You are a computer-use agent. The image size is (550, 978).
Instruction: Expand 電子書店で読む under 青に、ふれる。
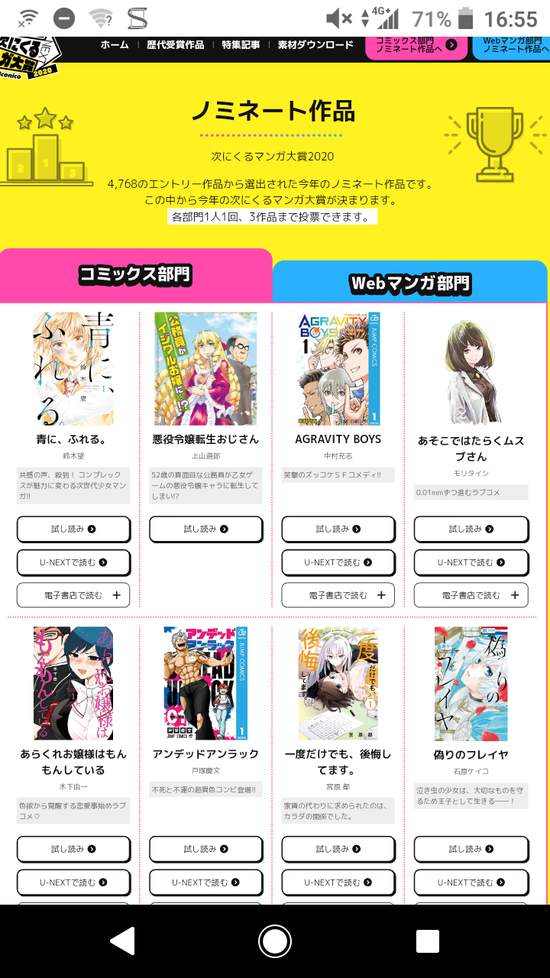click(74, 595)
